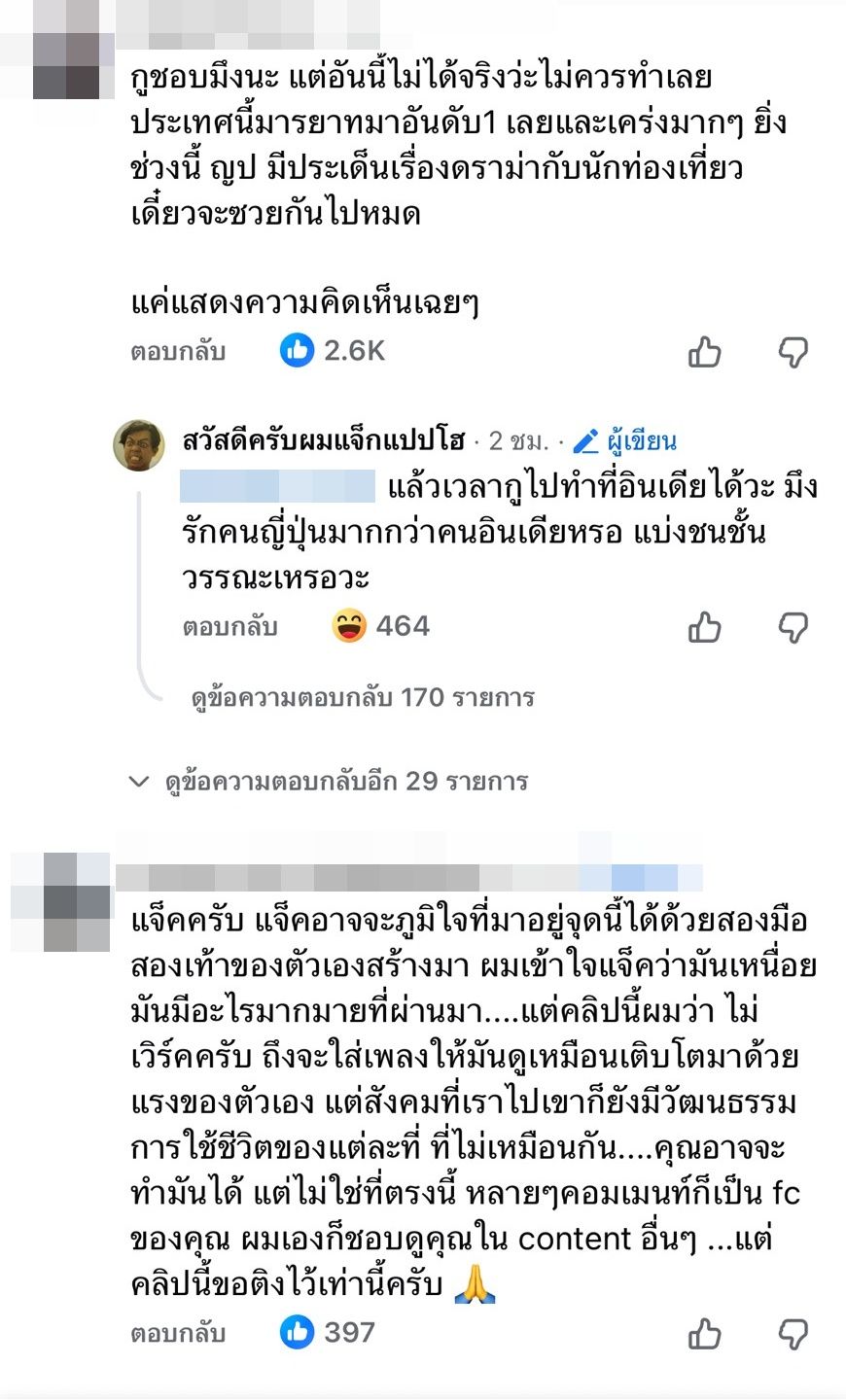Thumbs up the comment with 2.6K likes

[x=705, y=351]
